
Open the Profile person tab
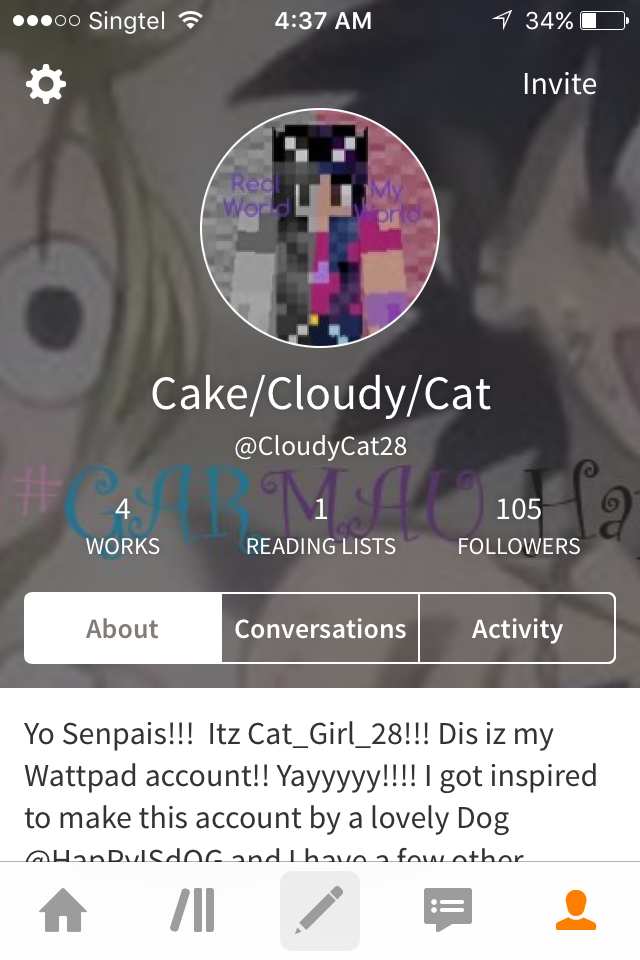click(576, 910)
